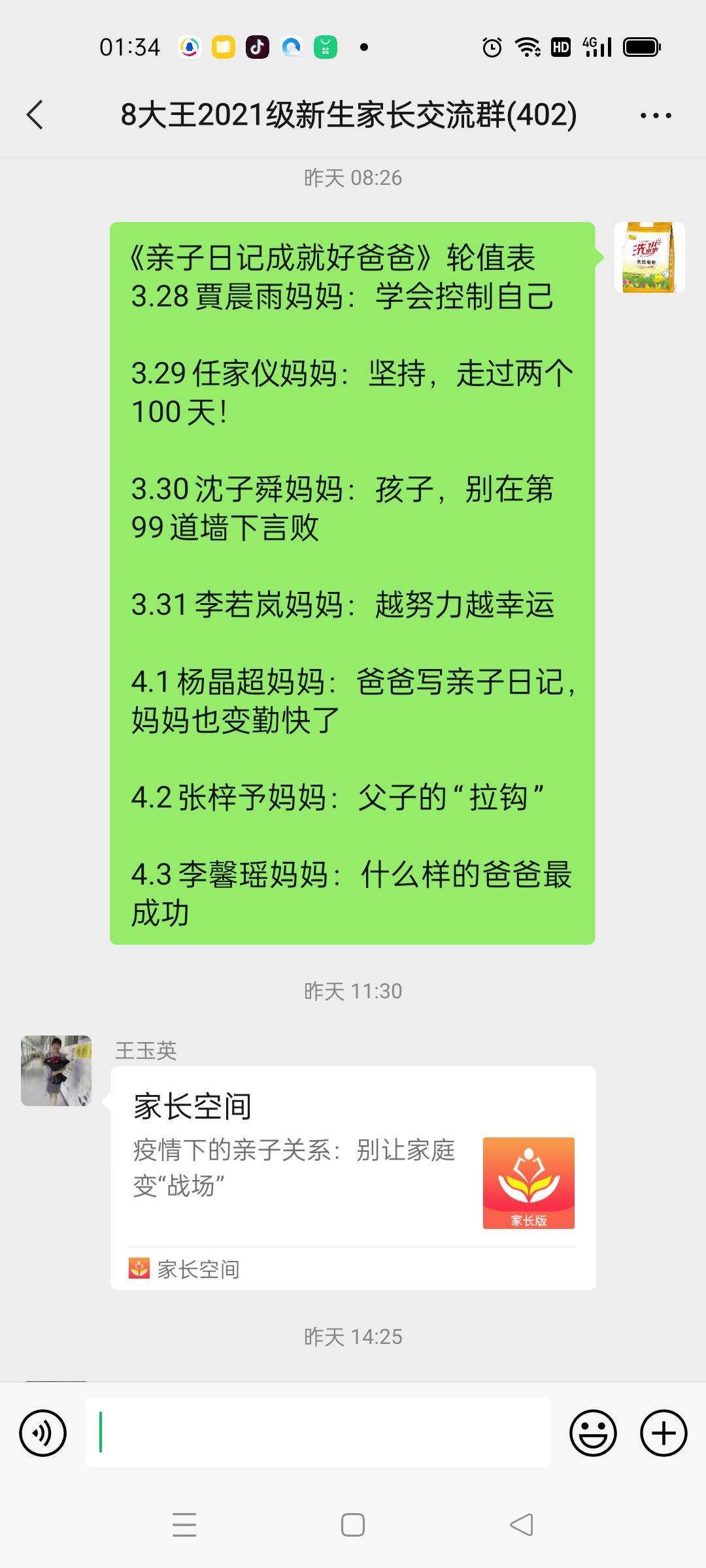Screen dimensions: 706x1568
Task: Toggle the HD calling indicator
Action: tap(560, 46)
